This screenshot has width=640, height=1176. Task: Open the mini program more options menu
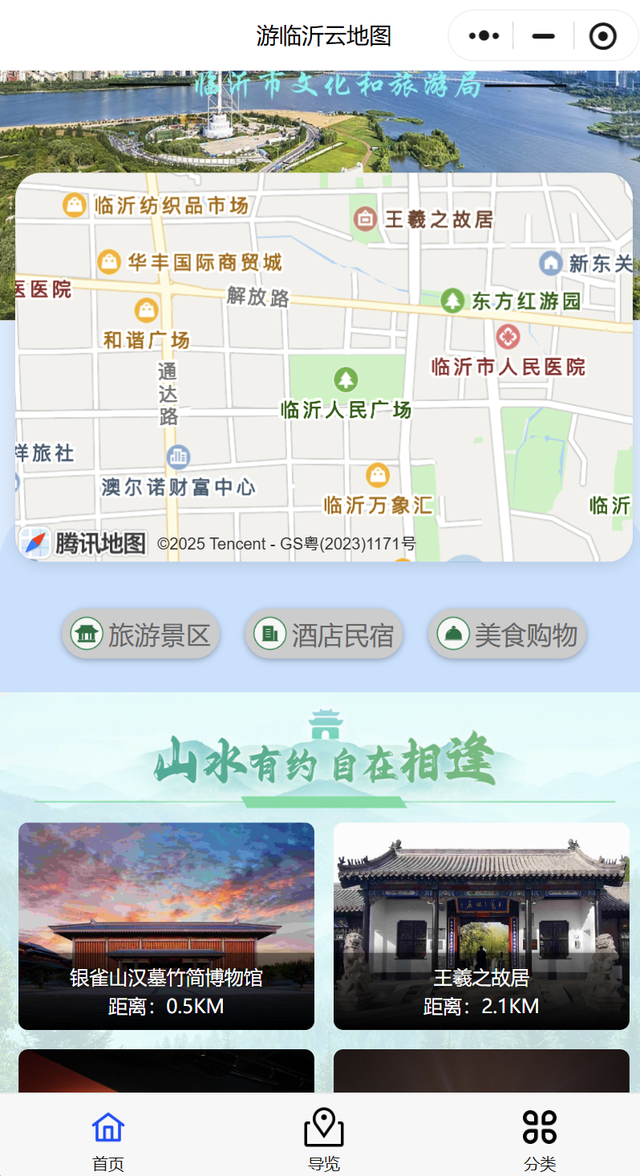coord(484,37)
